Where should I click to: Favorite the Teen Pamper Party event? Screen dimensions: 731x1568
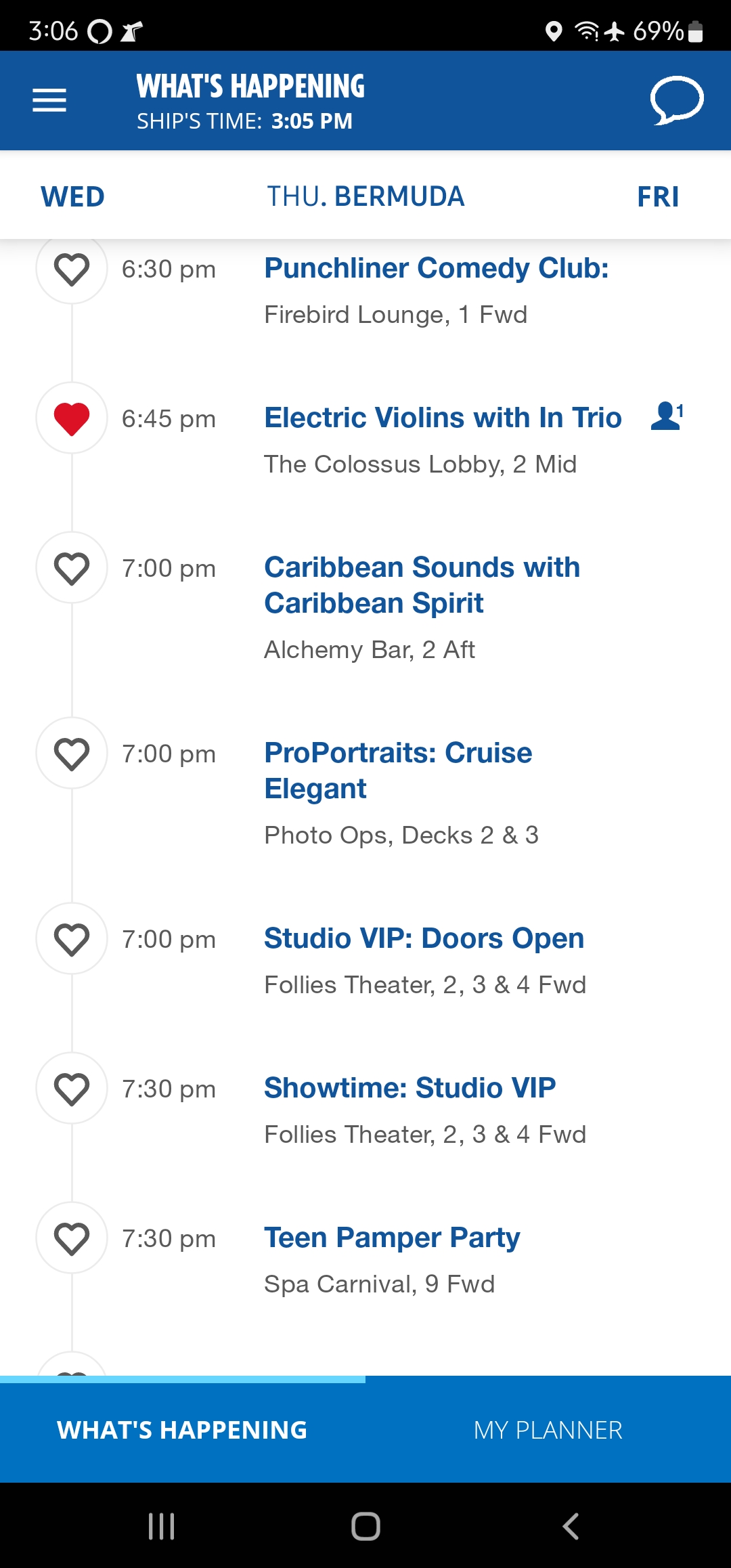click(x=72, y=1238)
